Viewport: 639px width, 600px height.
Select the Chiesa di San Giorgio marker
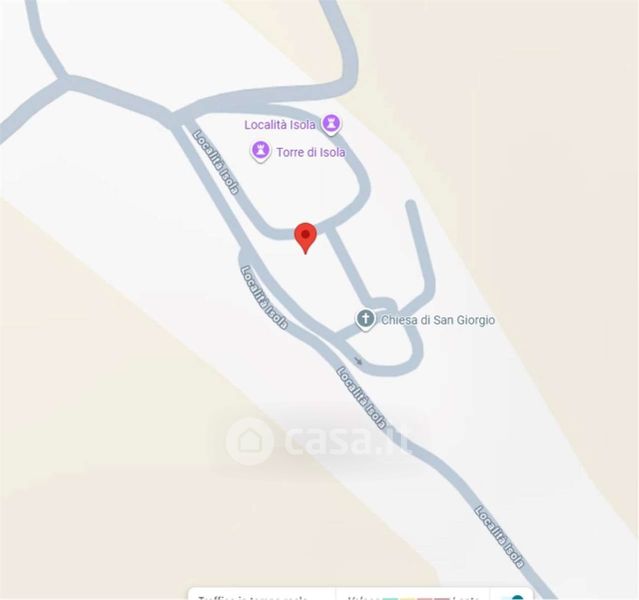coord(365,319)
